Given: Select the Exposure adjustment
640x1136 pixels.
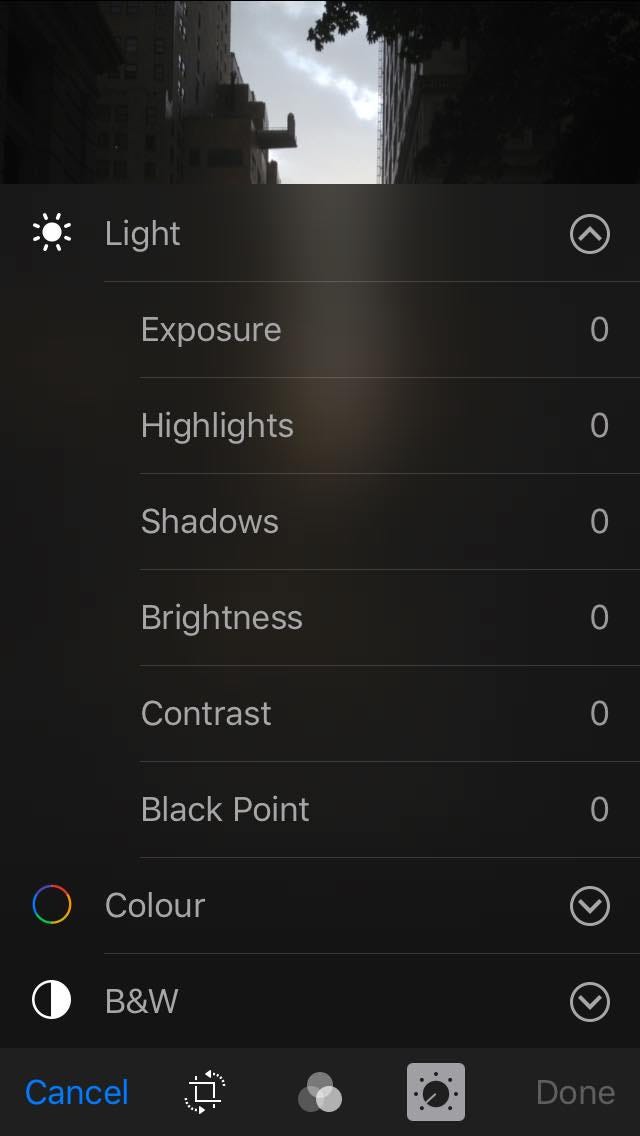Looking at the screenshot, I should [x=211, y=330].
